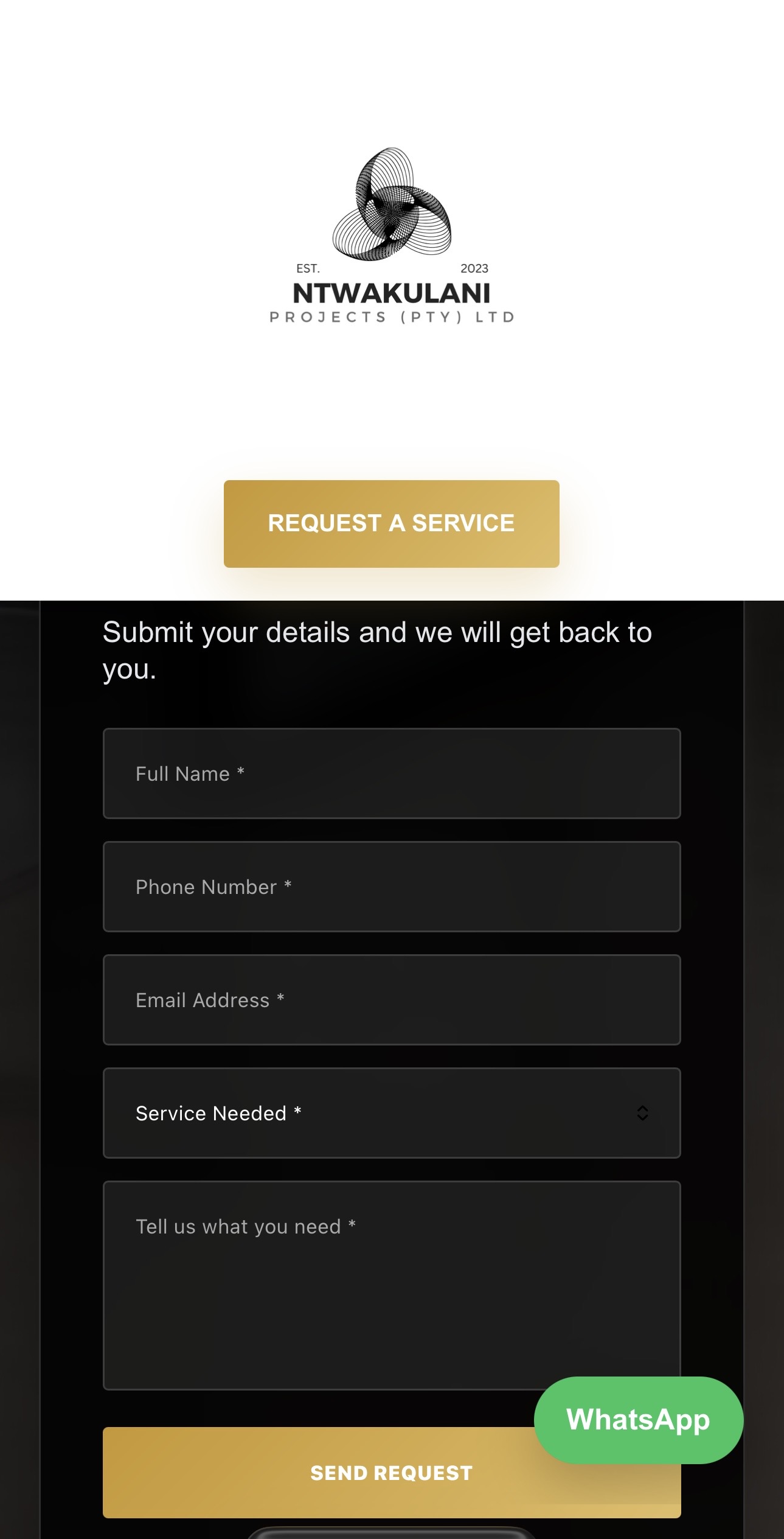Viewport: 784px width, 1539px height.
Task: Expand the Service Needed dropdown
Action: coord(392,1113)
